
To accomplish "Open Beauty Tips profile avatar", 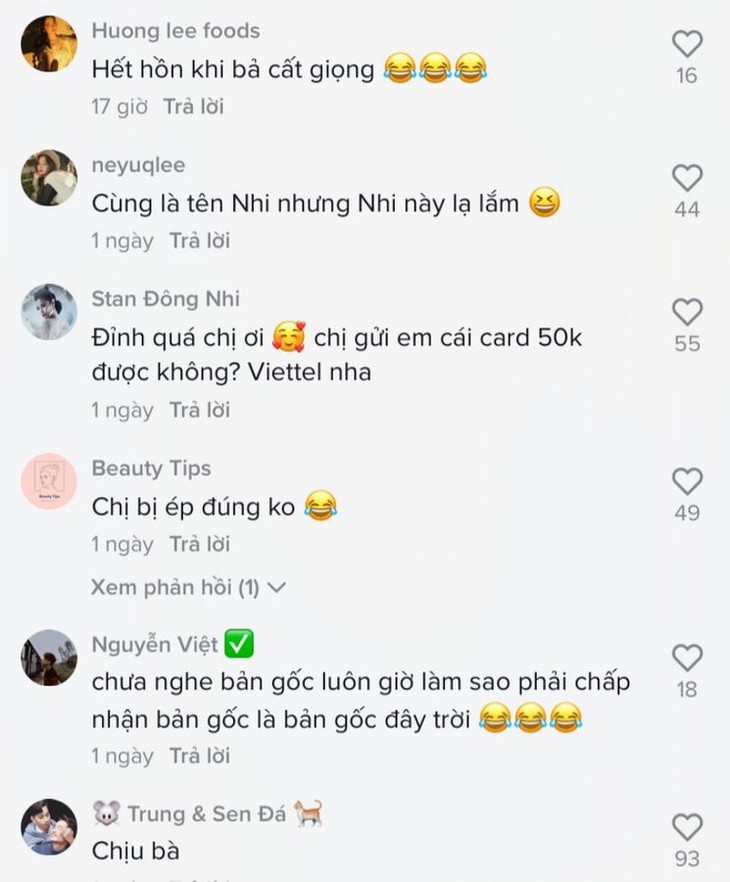I will pos(47,481).
